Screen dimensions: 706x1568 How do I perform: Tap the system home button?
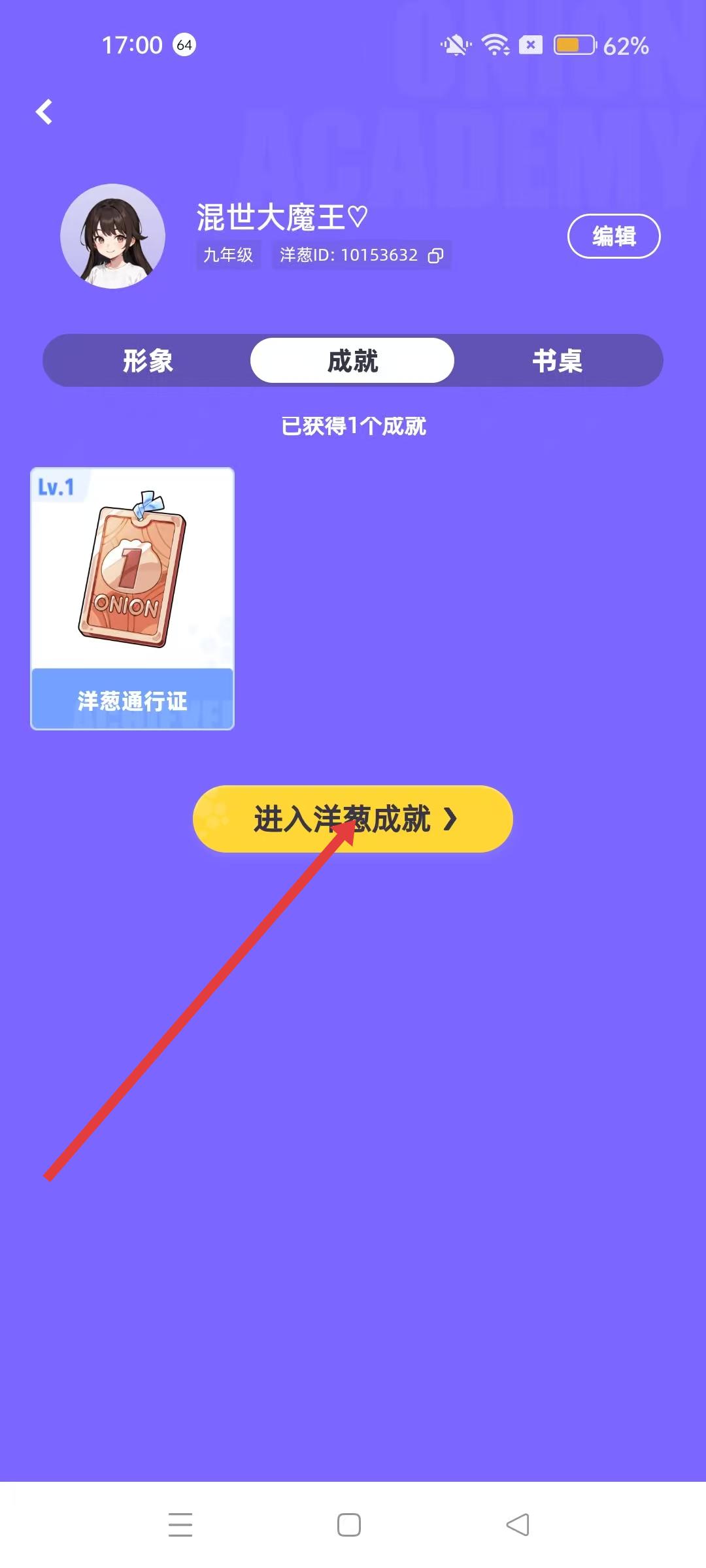pyautogui.click(x=348, y=1525)
